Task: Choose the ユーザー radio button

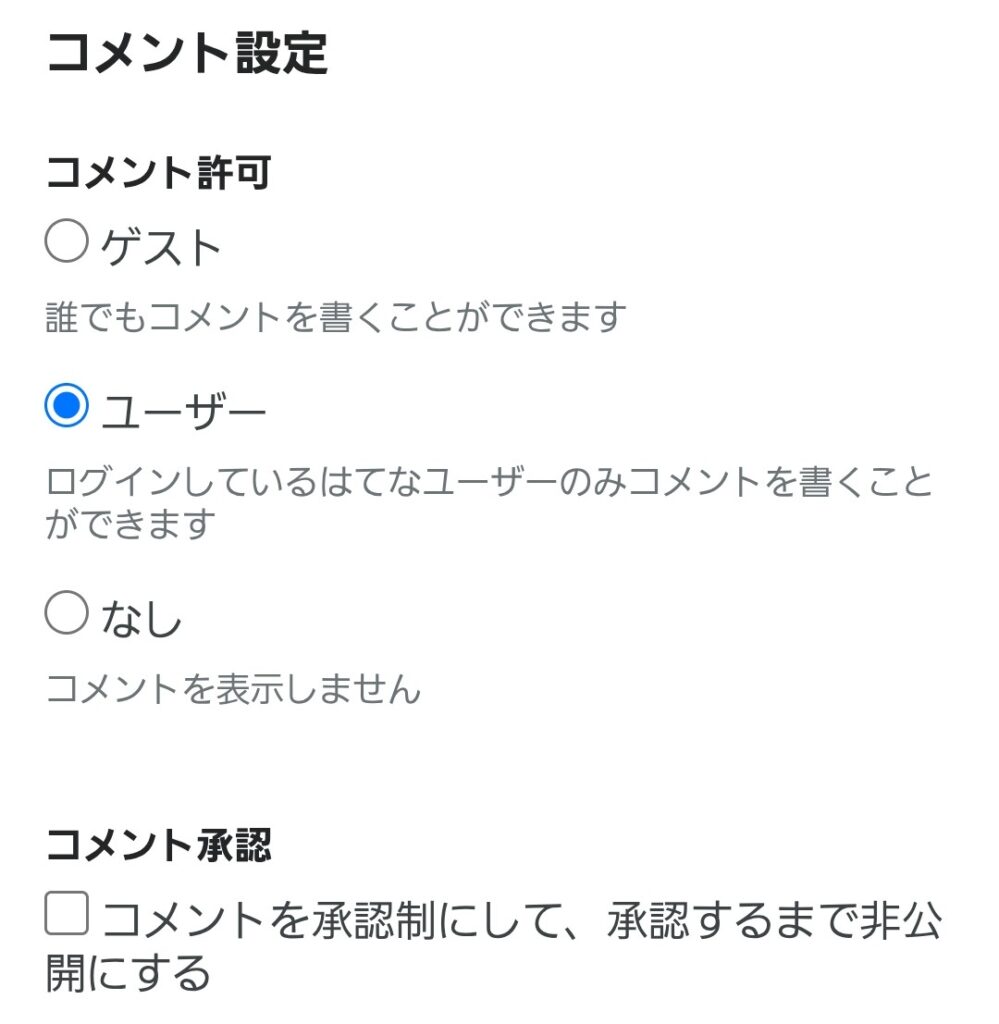Action: (67, 407)
